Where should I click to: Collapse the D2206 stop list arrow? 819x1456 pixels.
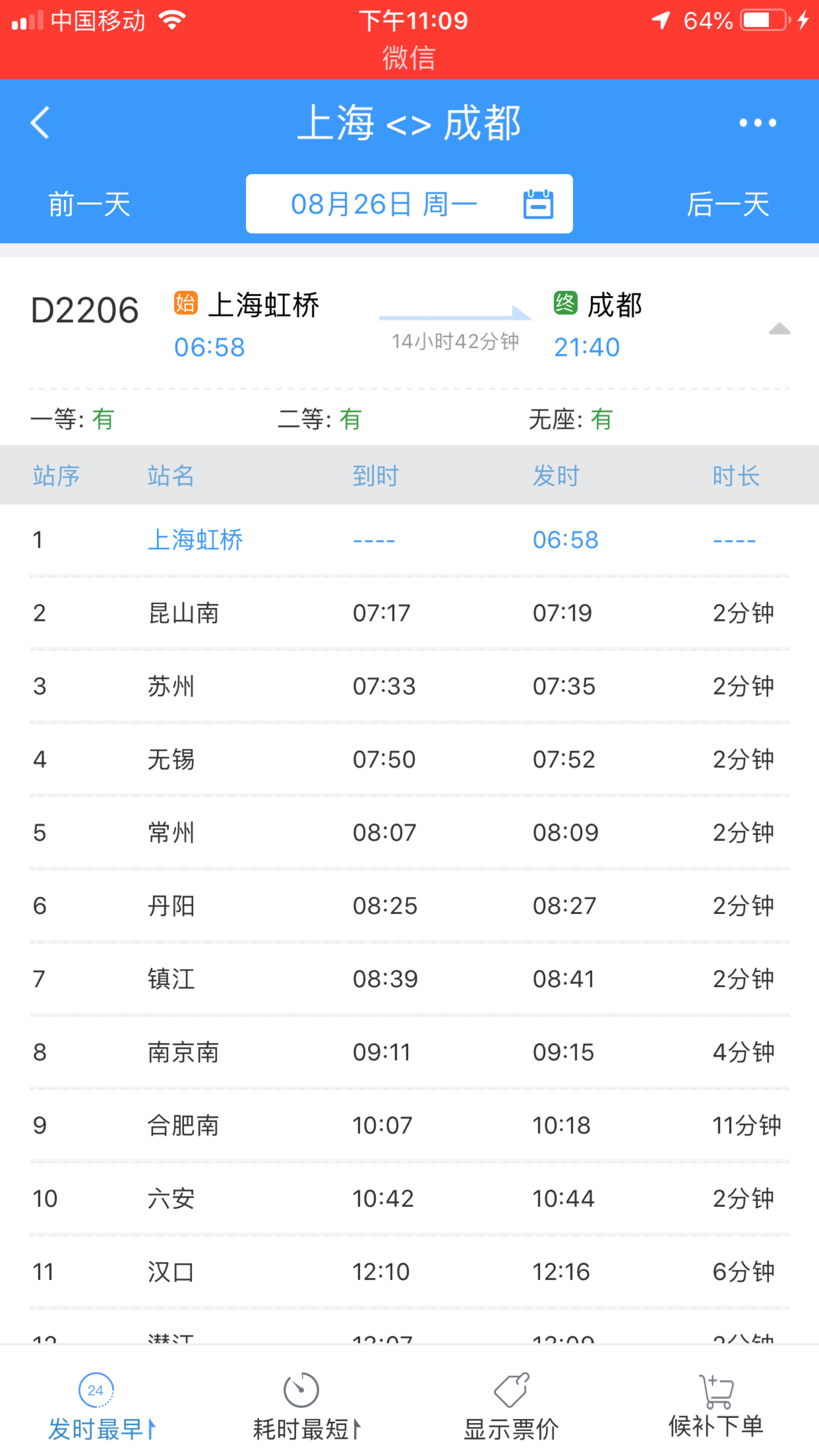point(779,329)
